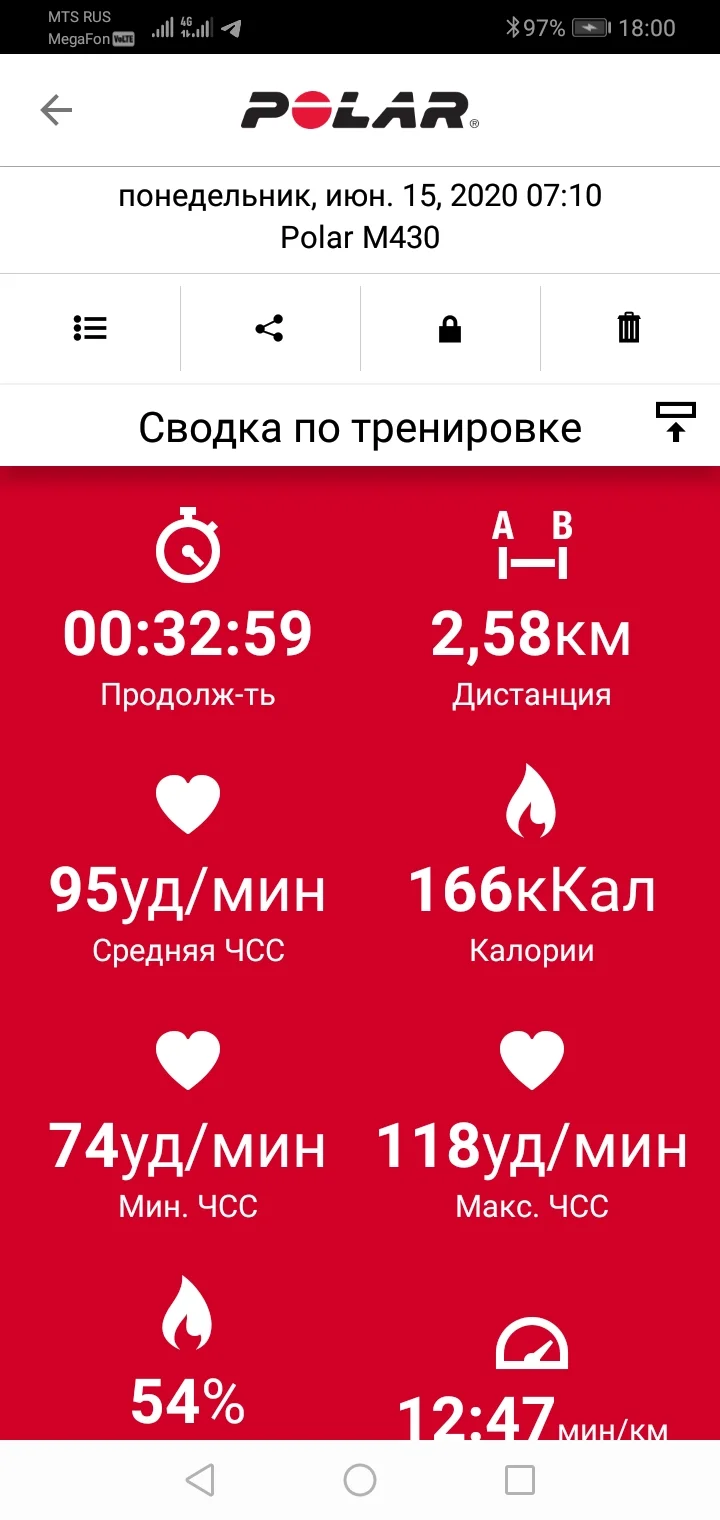Screen dimensions: 720x1520
Task: Tap the lock privacy icon
Action: 450,328
